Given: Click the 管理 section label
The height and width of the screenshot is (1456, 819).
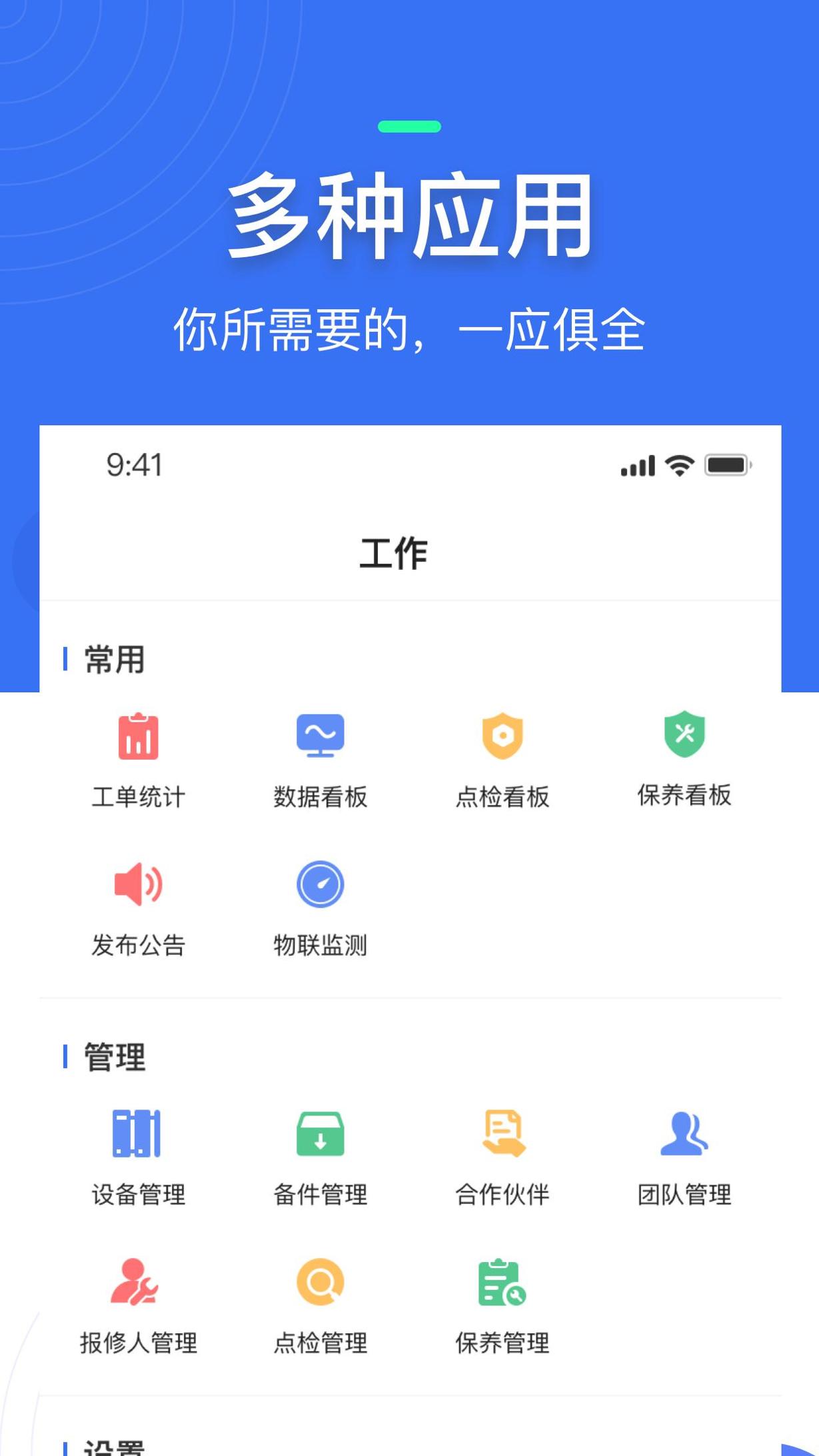Looking at the screenshot, I should pyautogui.click(x=112, y=1056).
